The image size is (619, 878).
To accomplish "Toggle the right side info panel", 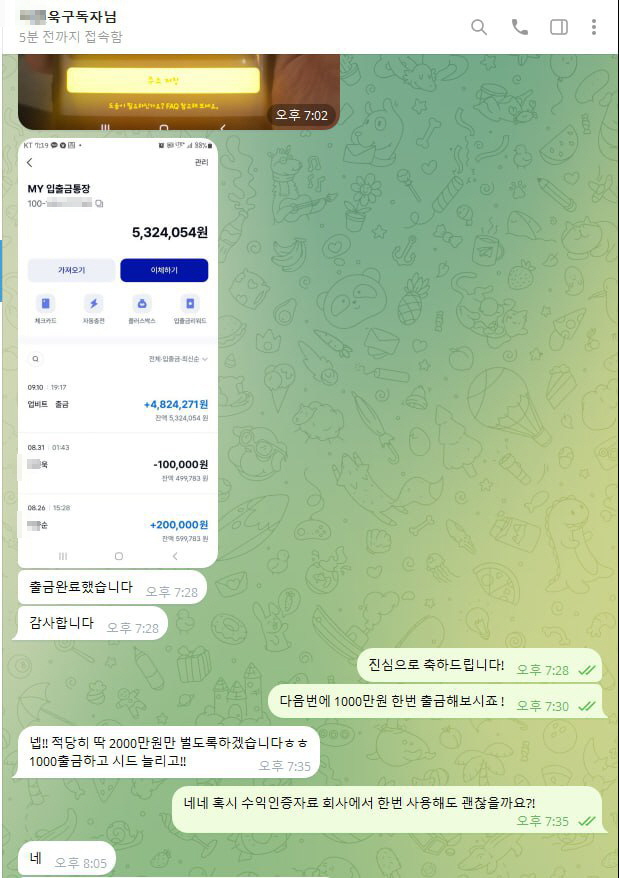I will pyautogui.click(x=559, y=27).
